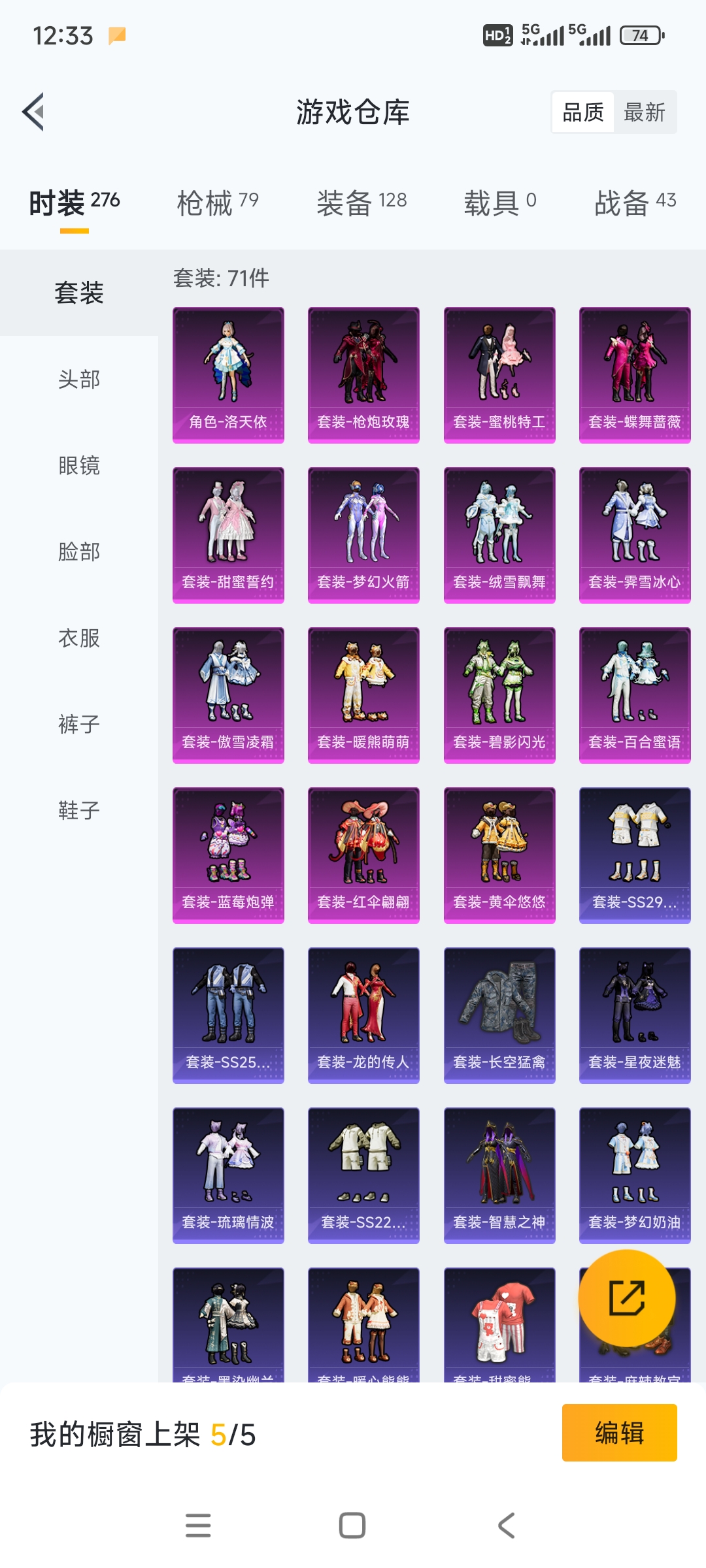
Task: Open the 套装-暖熊萌萌 outfit
Action: click(363, 695)
